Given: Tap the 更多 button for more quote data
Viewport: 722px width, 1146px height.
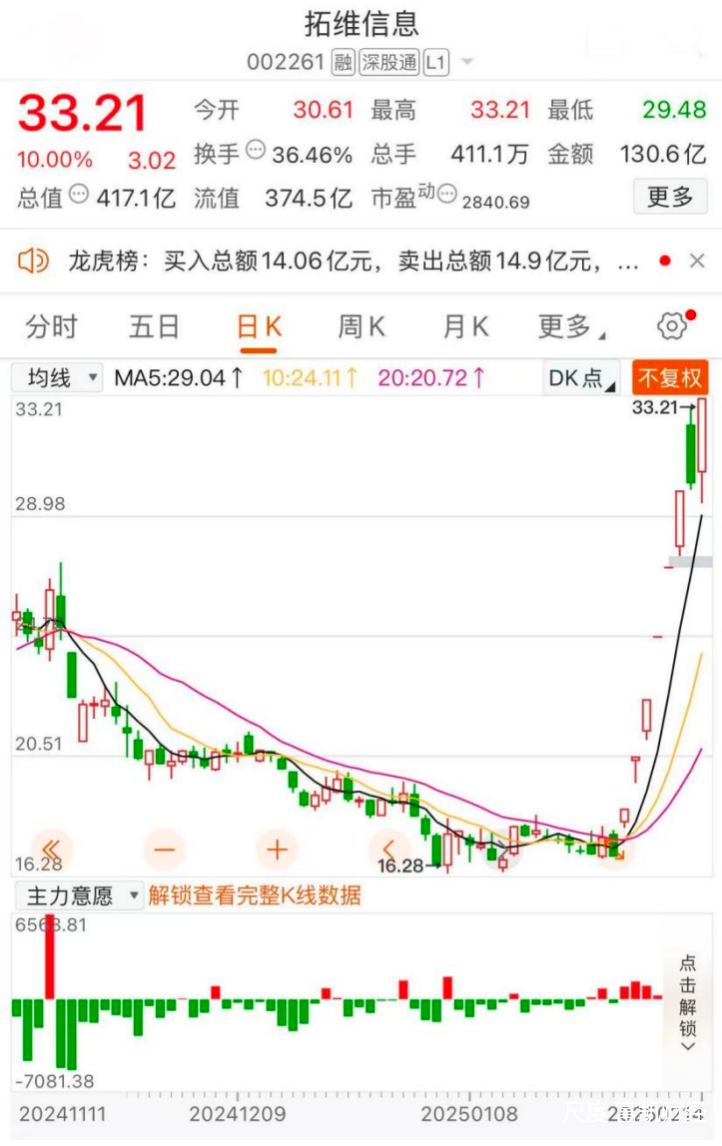Looking at the screenshot, I should click(x=669, y=197).
